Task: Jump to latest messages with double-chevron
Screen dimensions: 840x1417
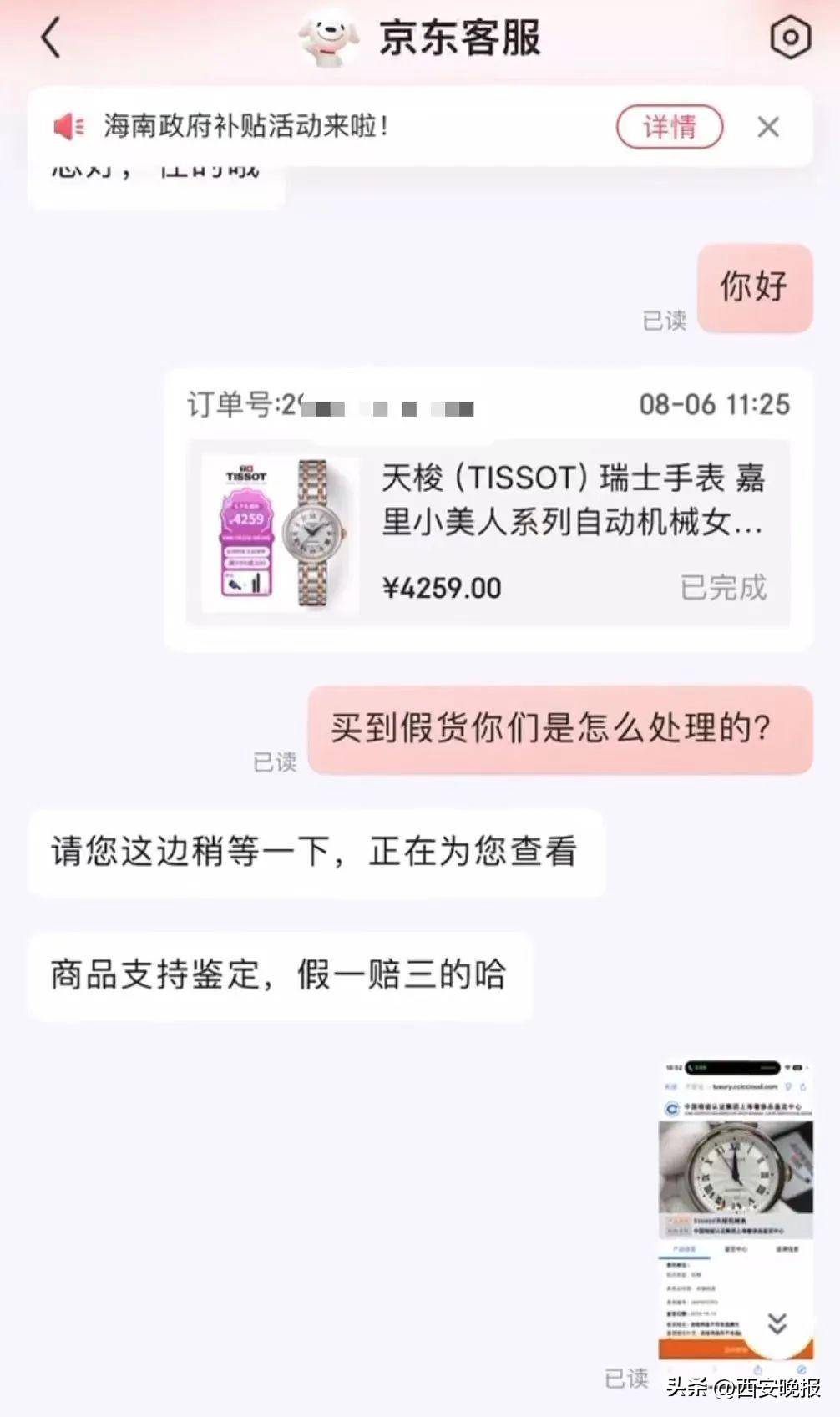Action: 777,1323
